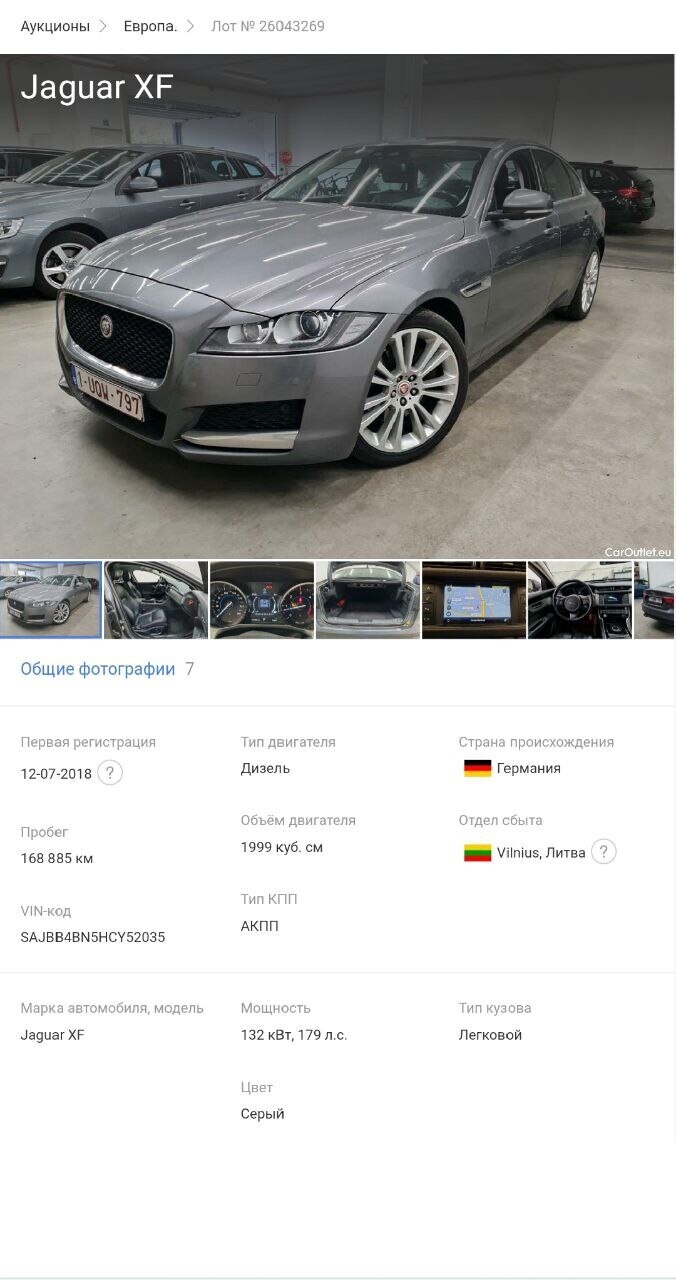
Task: Select the steering wheel dashboard thumbnail
Action: click(x=580, y=600)
